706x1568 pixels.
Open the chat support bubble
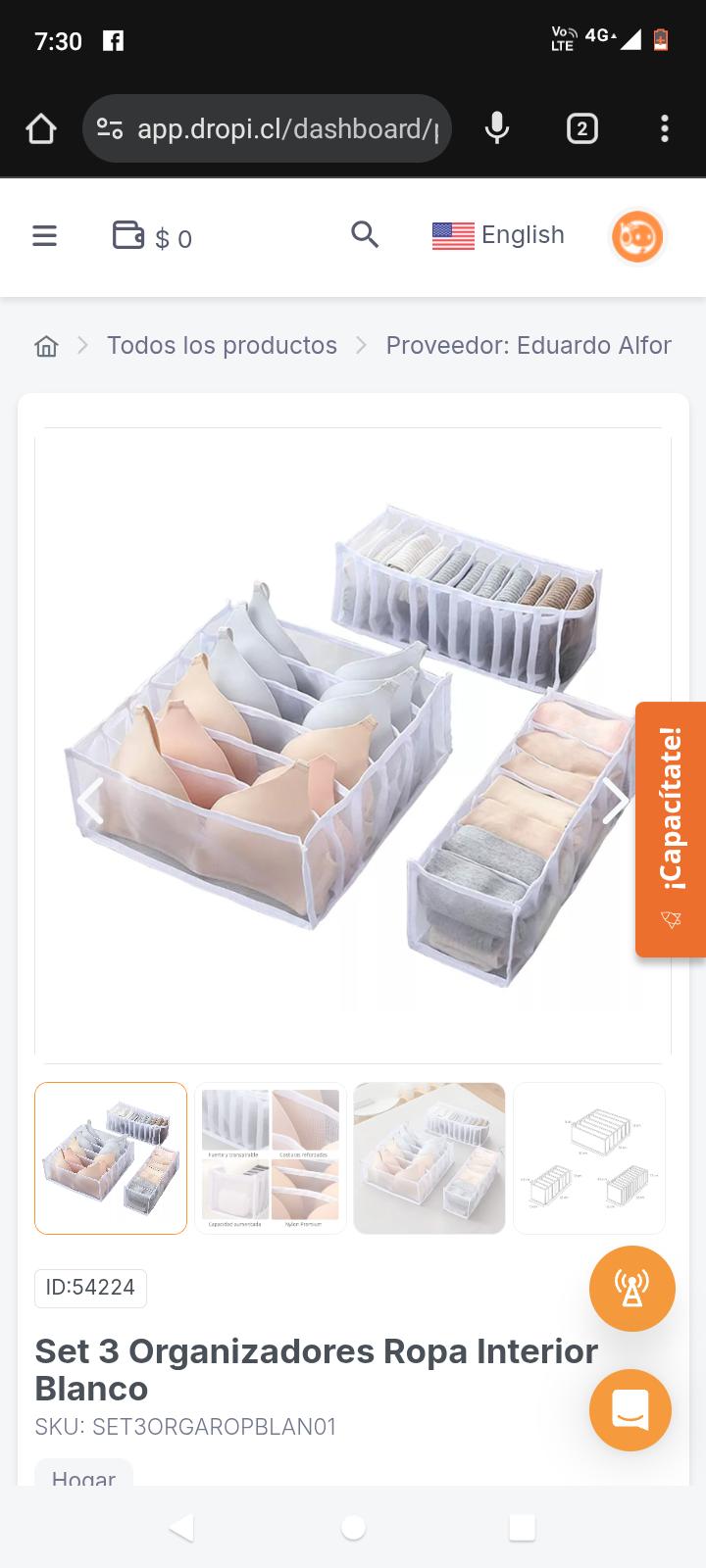(x=630, y=1410)
